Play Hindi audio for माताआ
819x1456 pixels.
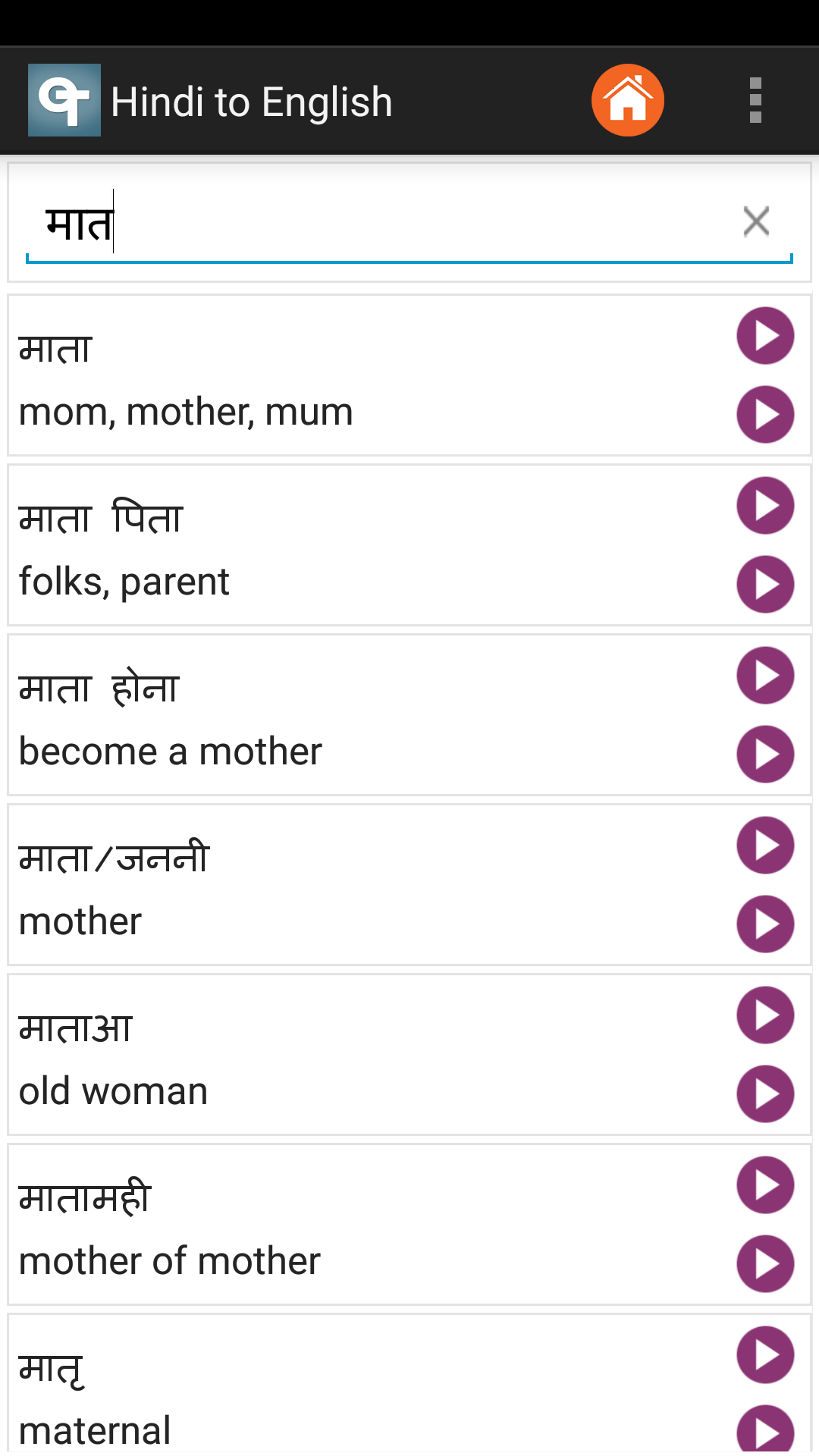click(765, 1015)
